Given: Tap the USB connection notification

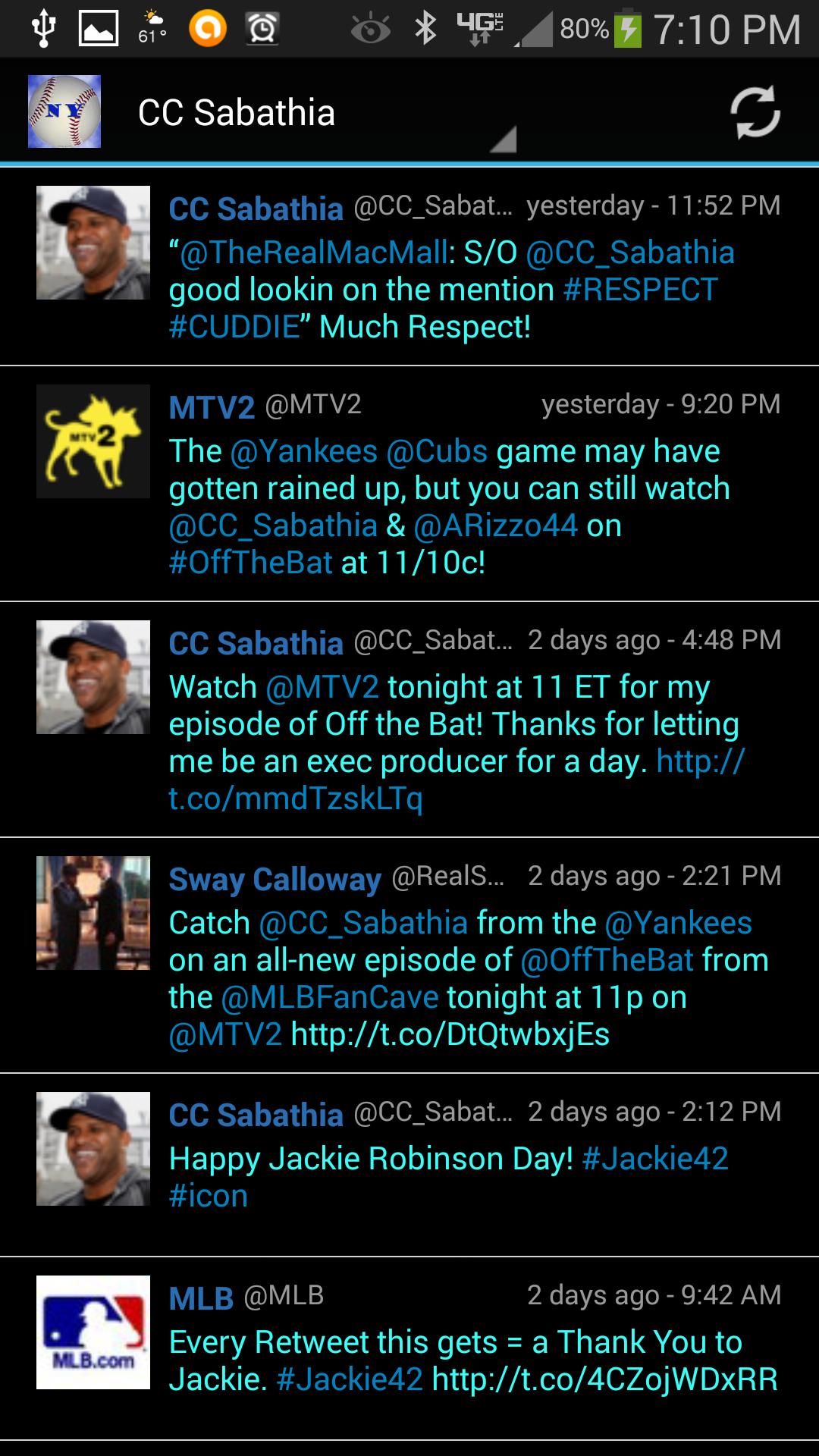Looking at the screenshot, I should coord(43,27).
